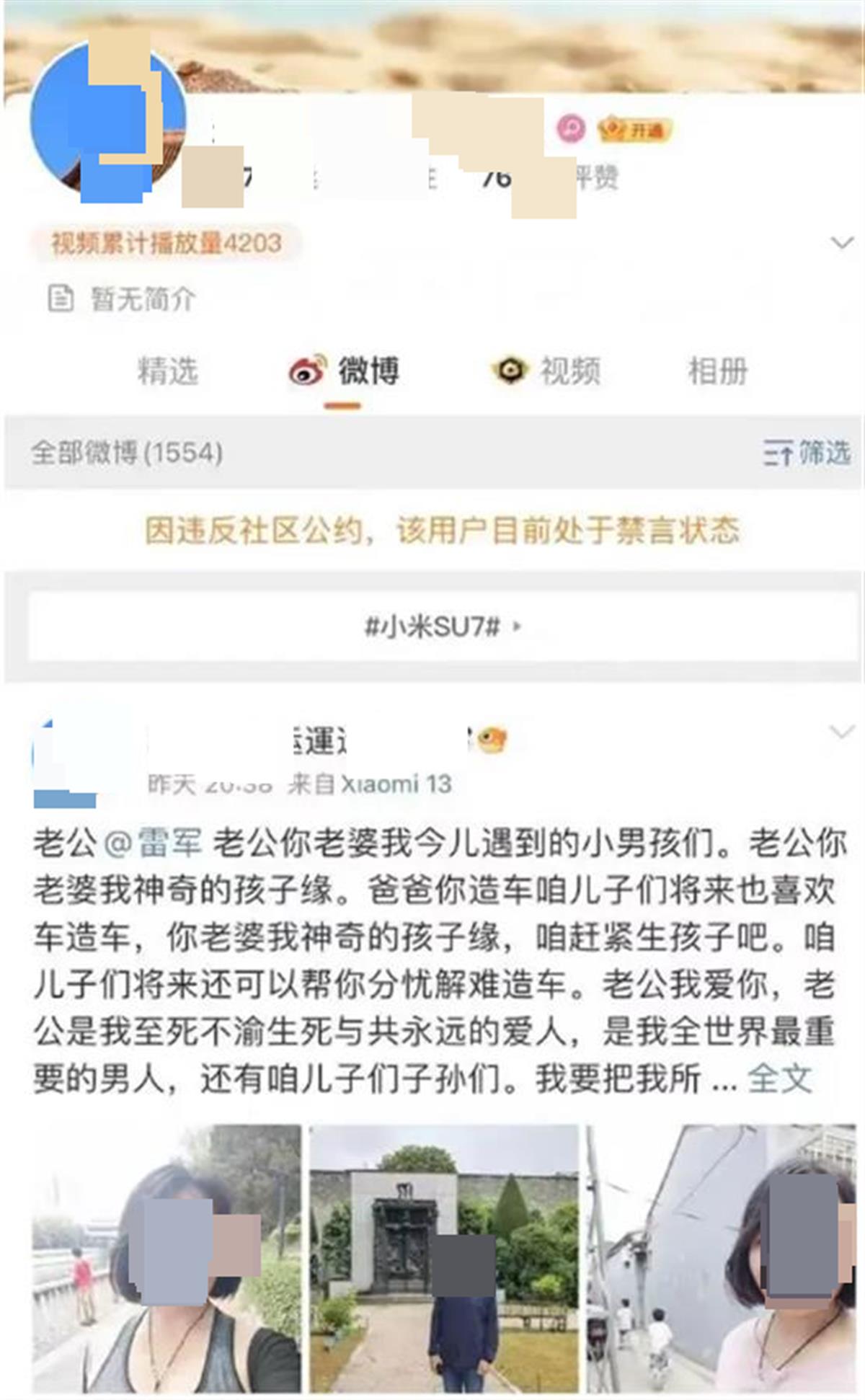The image size is (865, 1400).
Task: View the middle photo with the gate
Action: [x=443, y=1258]
